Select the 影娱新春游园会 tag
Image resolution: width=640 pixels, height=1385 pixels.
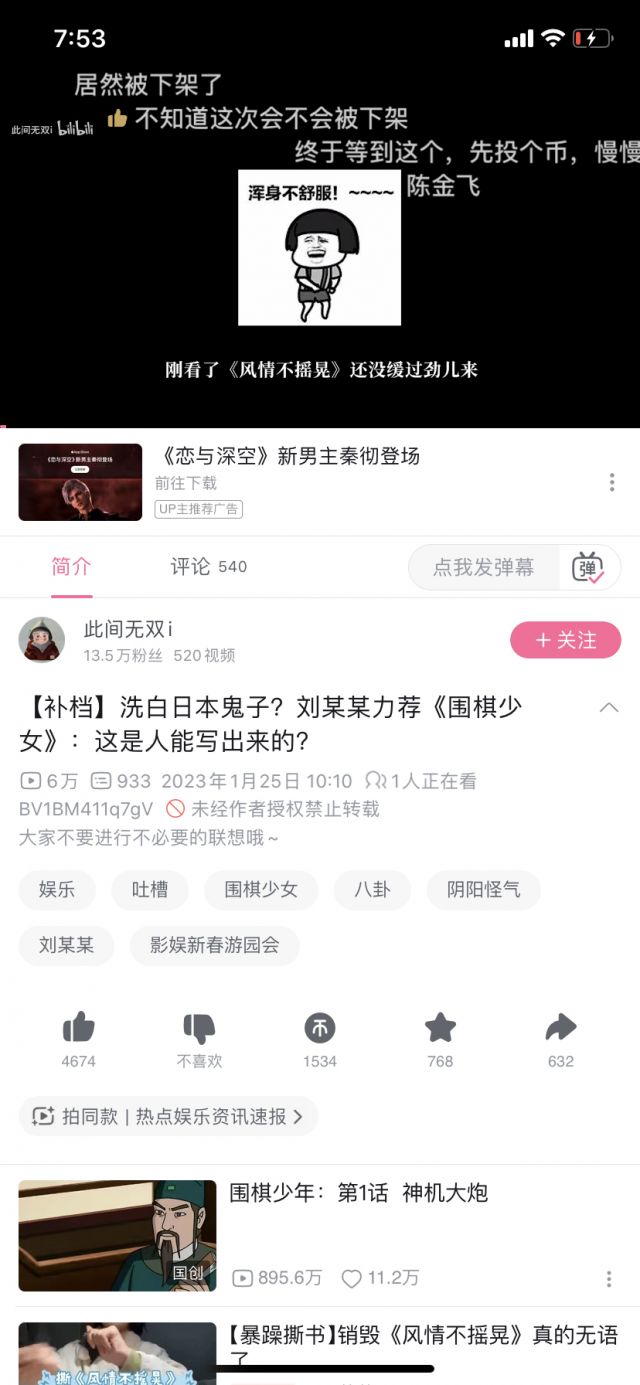(x=214, y=945)
